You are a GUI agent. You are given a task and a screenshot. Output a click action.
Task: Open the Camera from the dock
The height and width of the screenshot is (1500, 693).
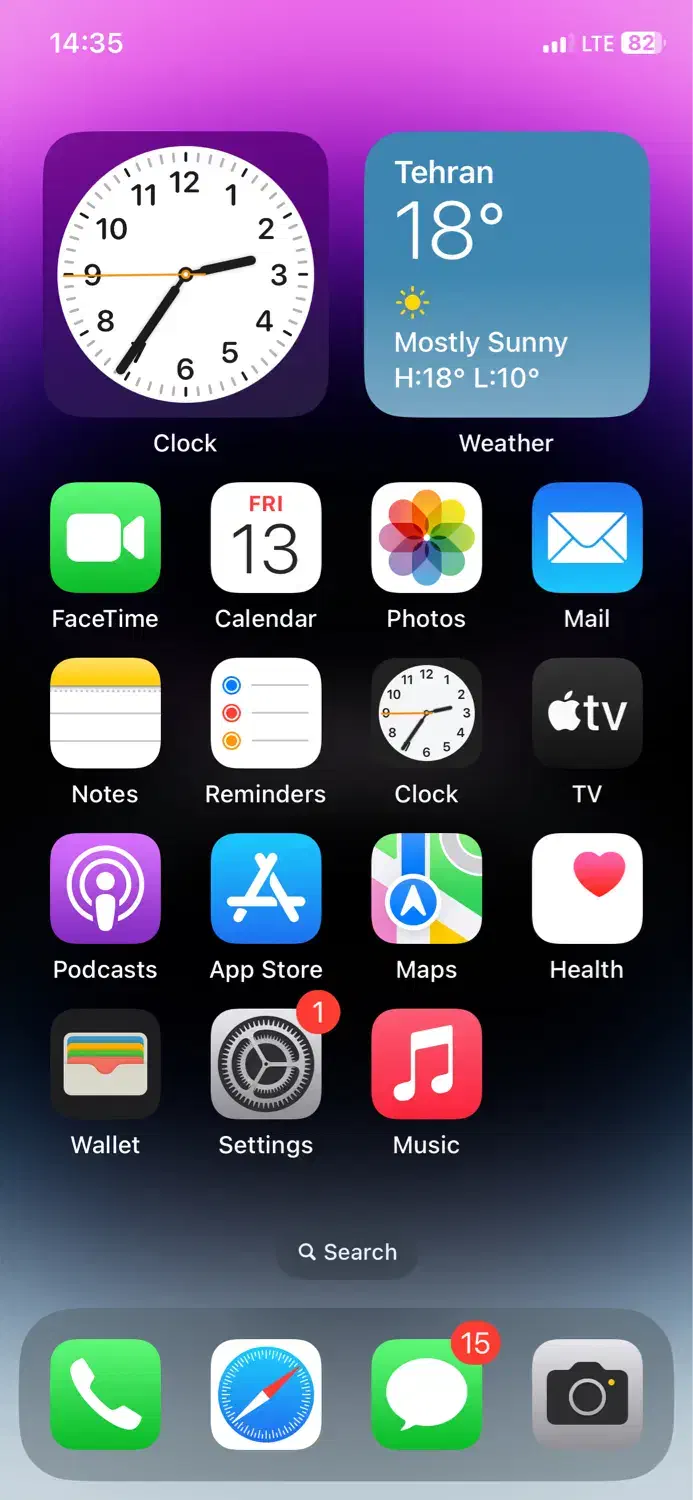(587, 1394)
